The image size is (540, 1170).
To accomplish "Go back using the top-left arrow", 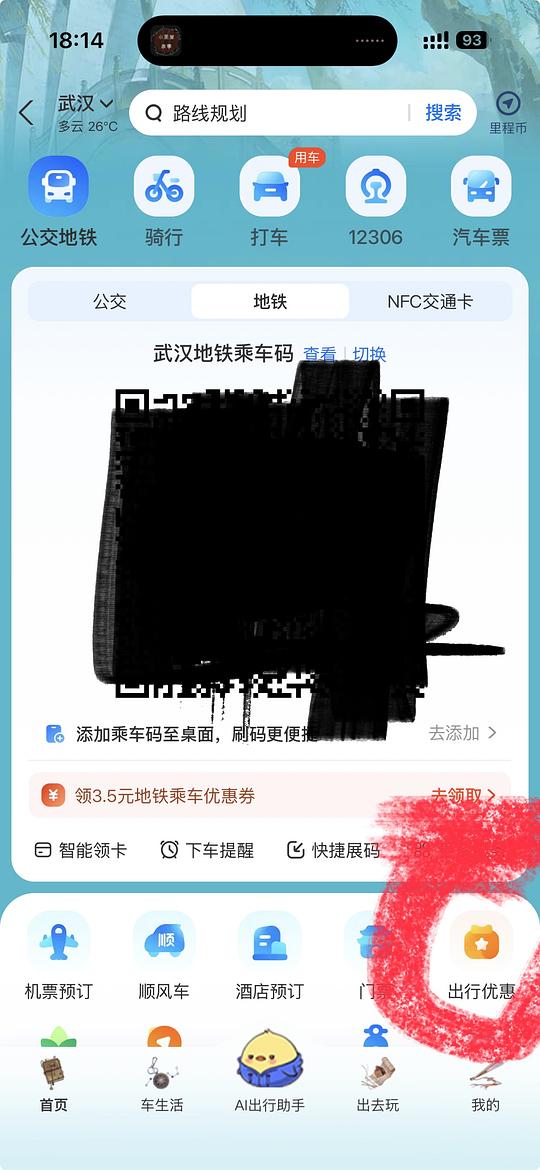I will point(26,113).
